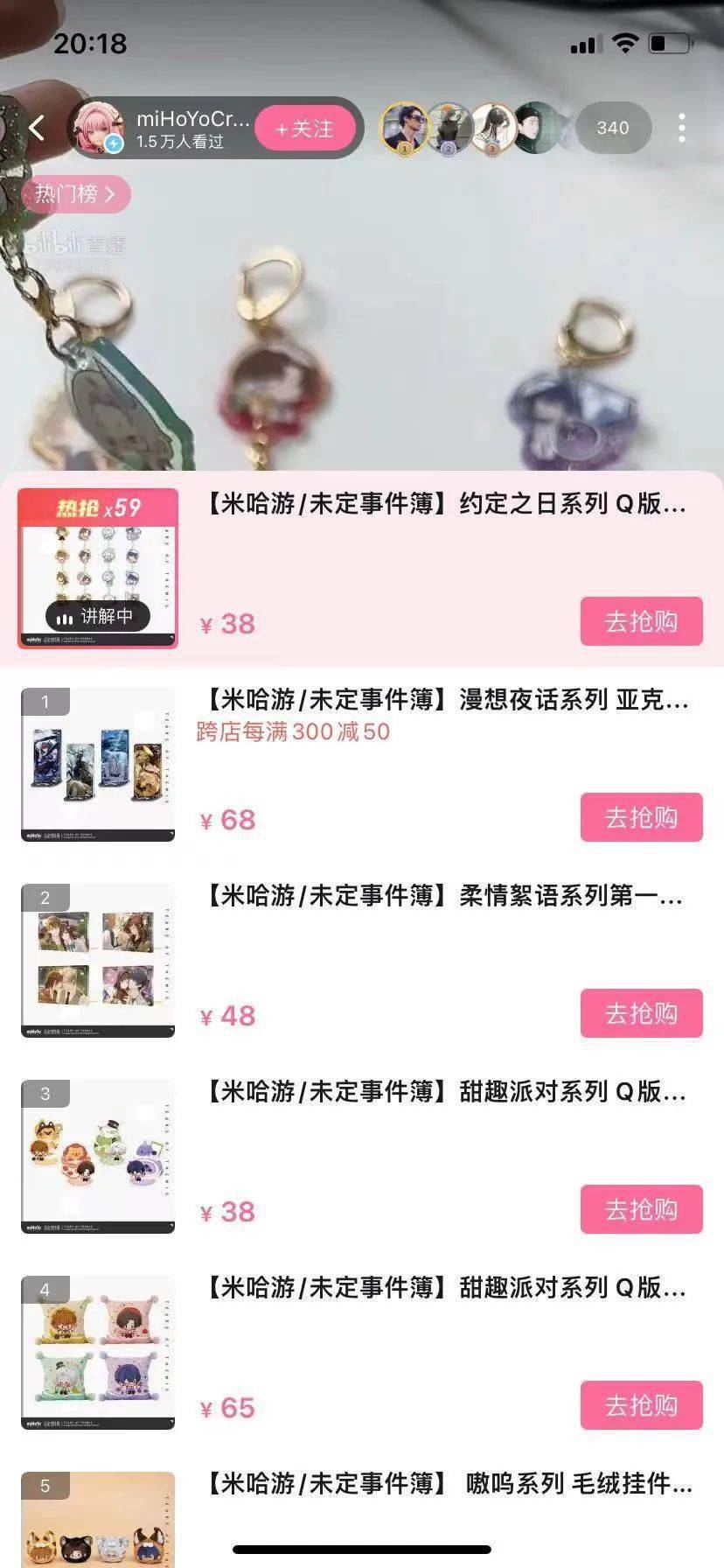Open product 4 甜趣派对系列 pillow image

pos(98,1353)
